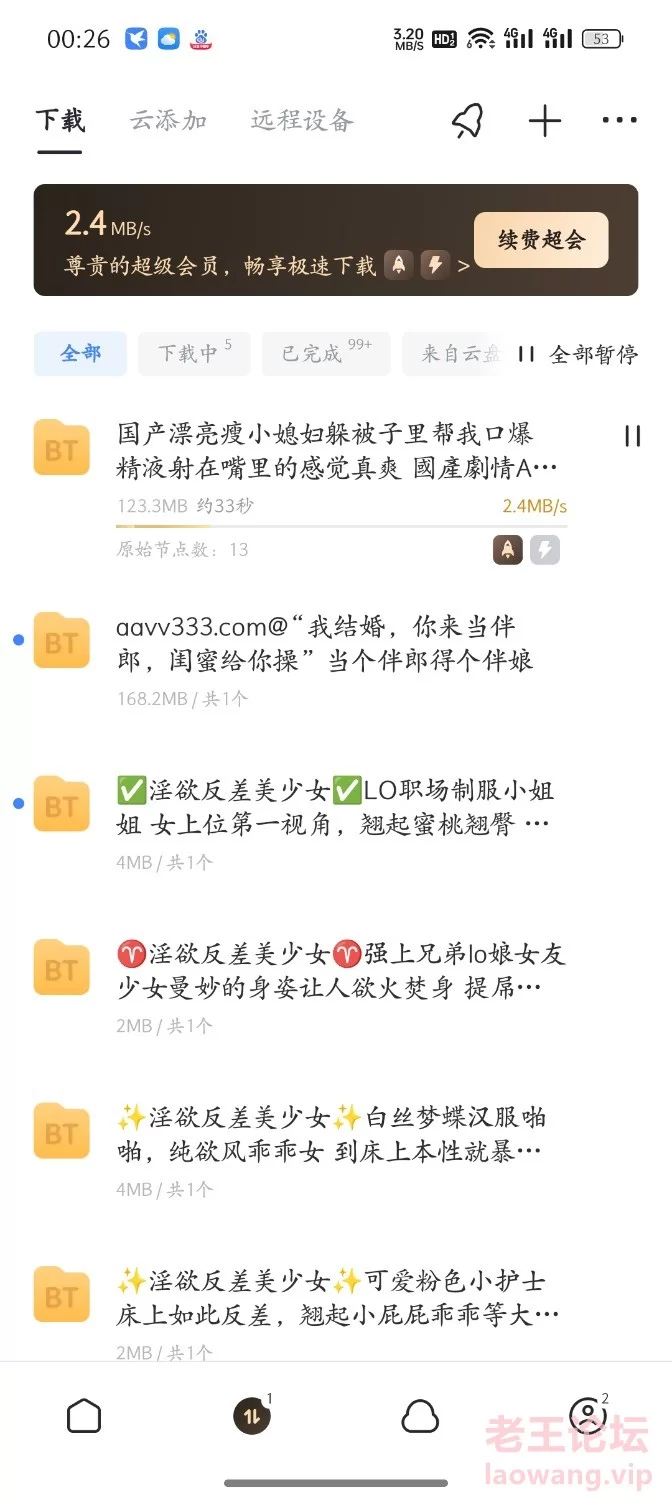Tap the rocket icon in the top bar
The width and height of the screenshot is (672, 1500).
tap(467, 122)
